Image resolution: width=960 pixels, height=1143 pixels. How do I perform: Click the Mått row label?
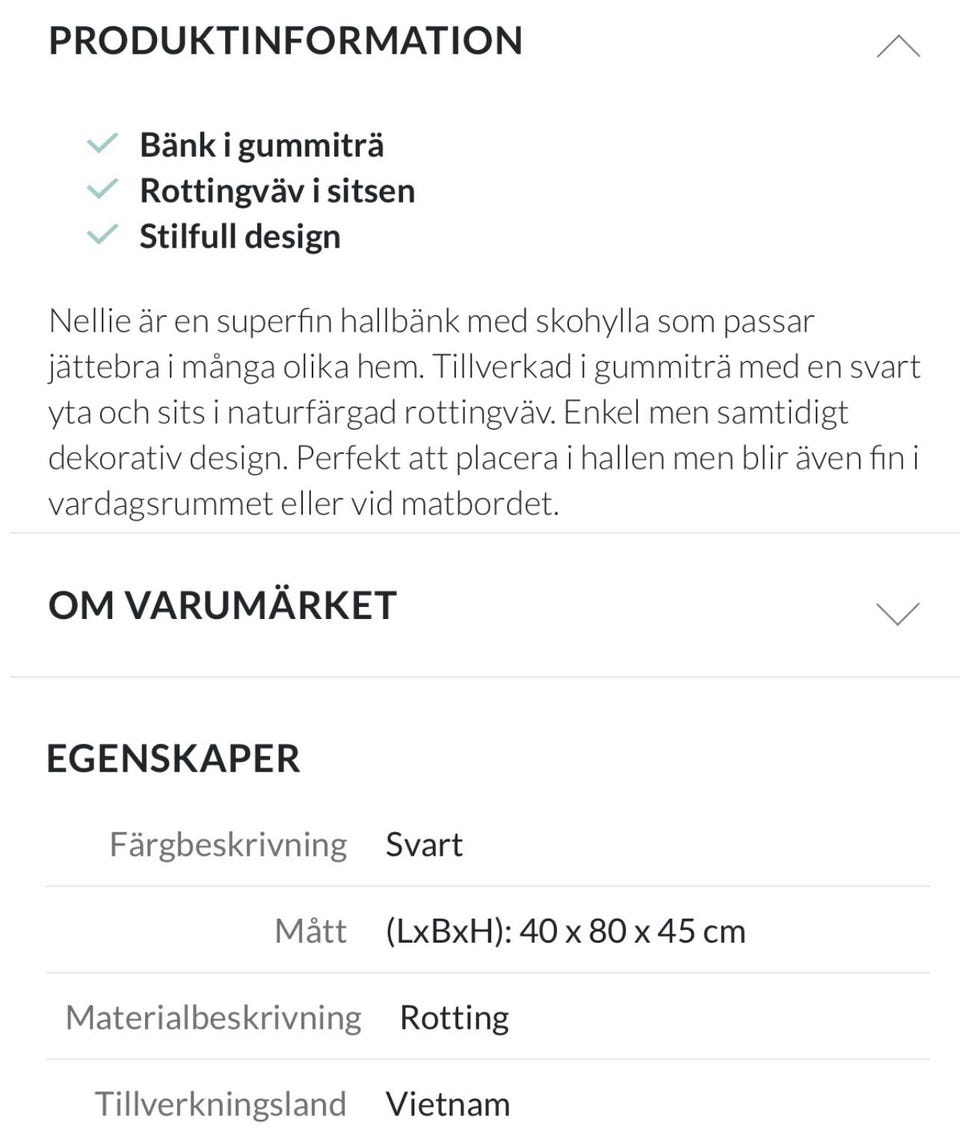pyautogui.click(x=311, y=930)
